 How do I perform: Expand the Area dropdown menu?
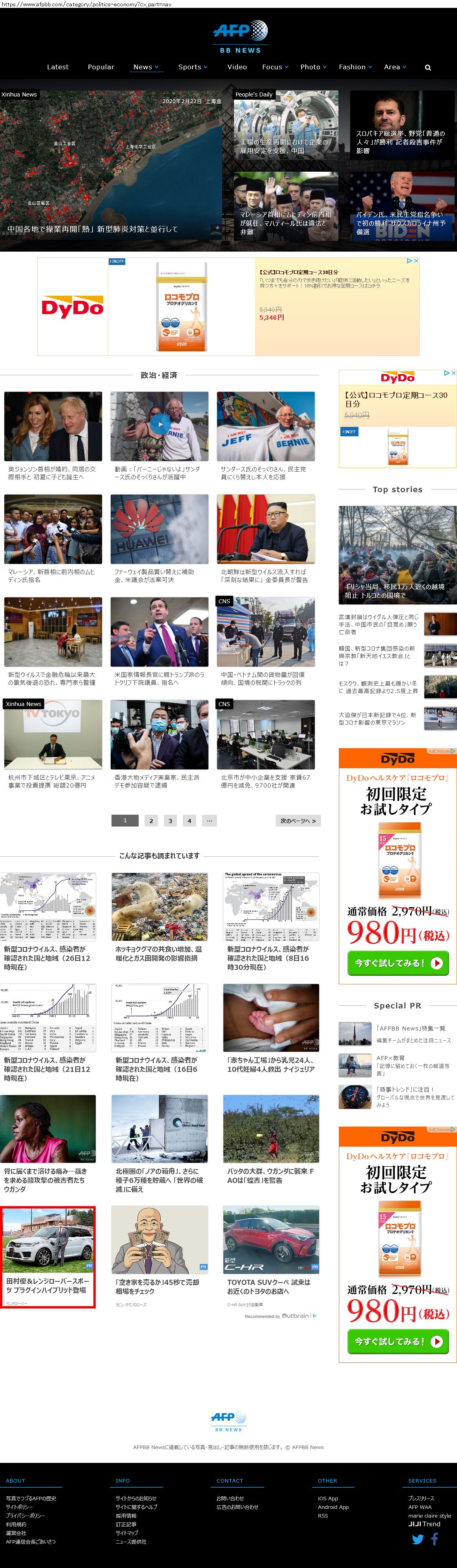[395, 67]
